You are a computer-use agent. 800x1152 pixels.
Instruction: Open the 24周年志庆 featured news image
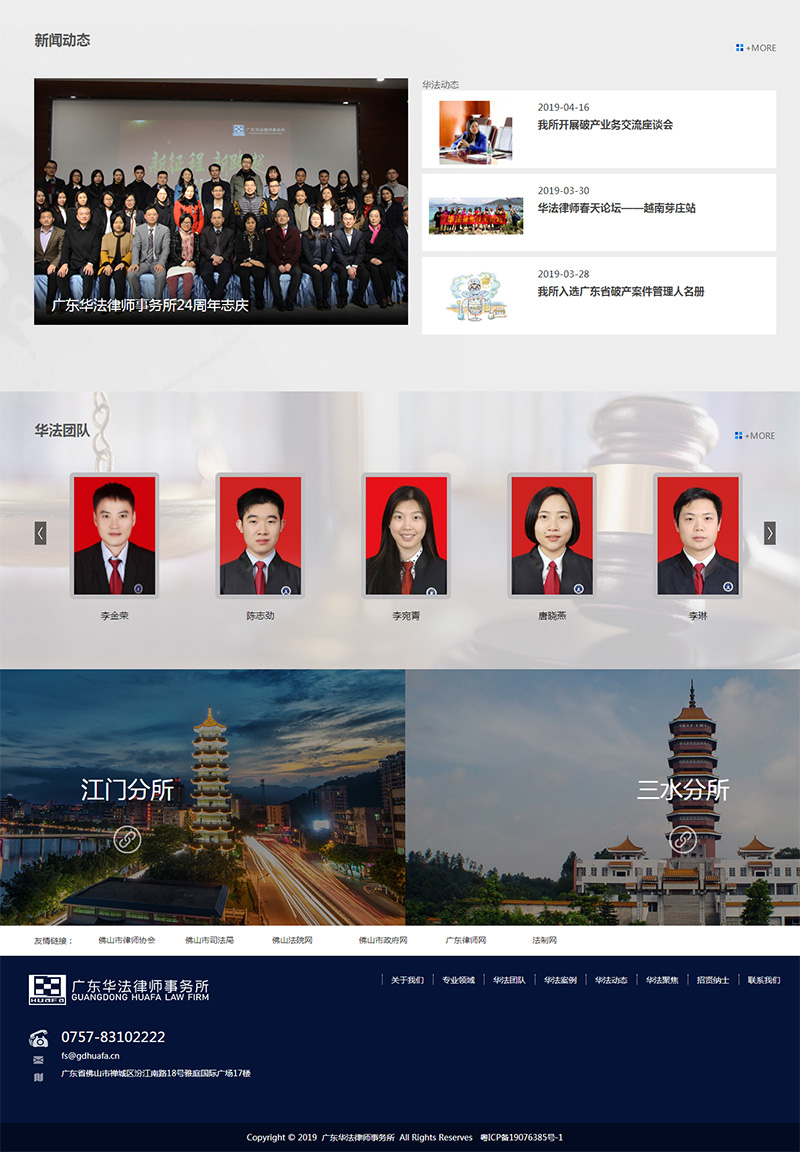click(x=221, y=201)
